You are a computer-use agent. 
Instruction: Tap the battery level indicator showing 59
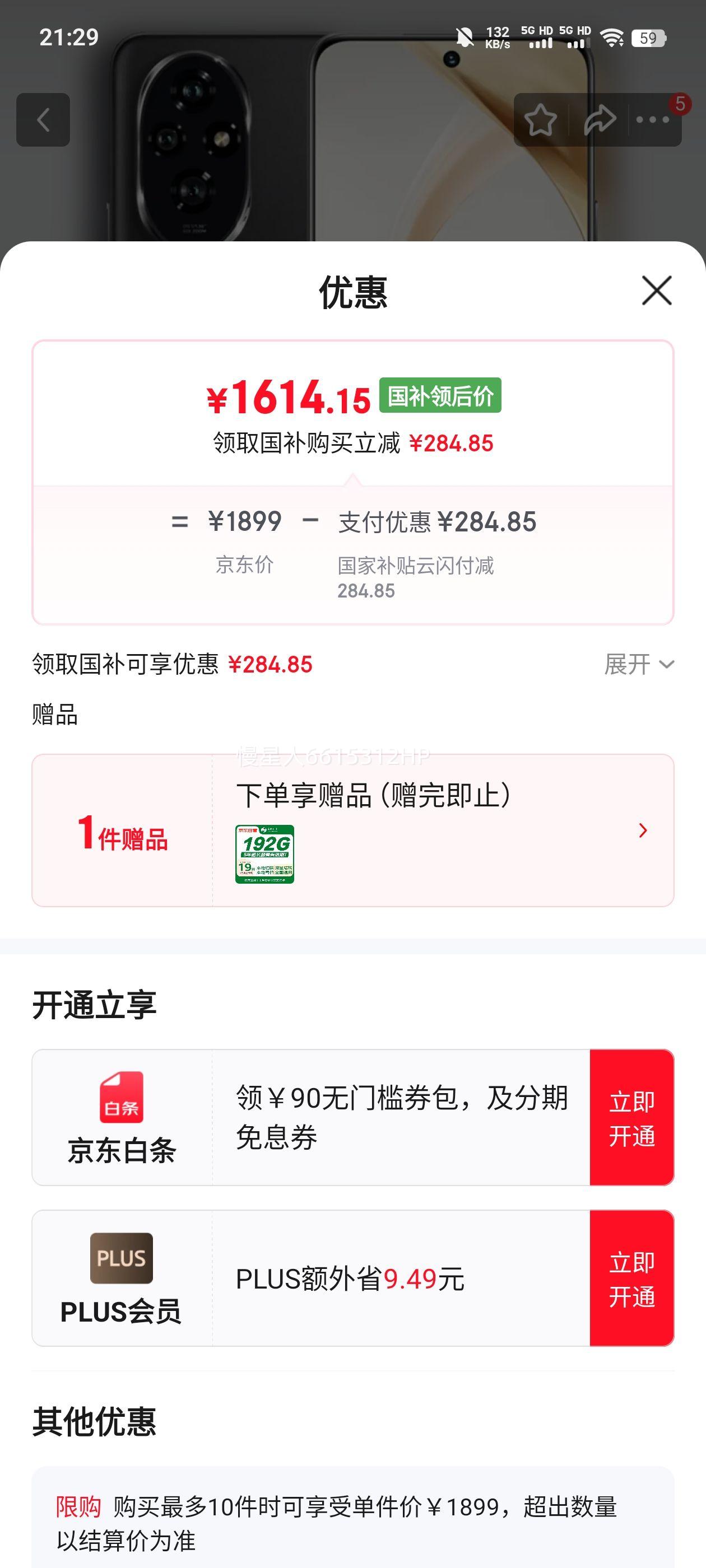pyautogui.click(x=649, y=38)
